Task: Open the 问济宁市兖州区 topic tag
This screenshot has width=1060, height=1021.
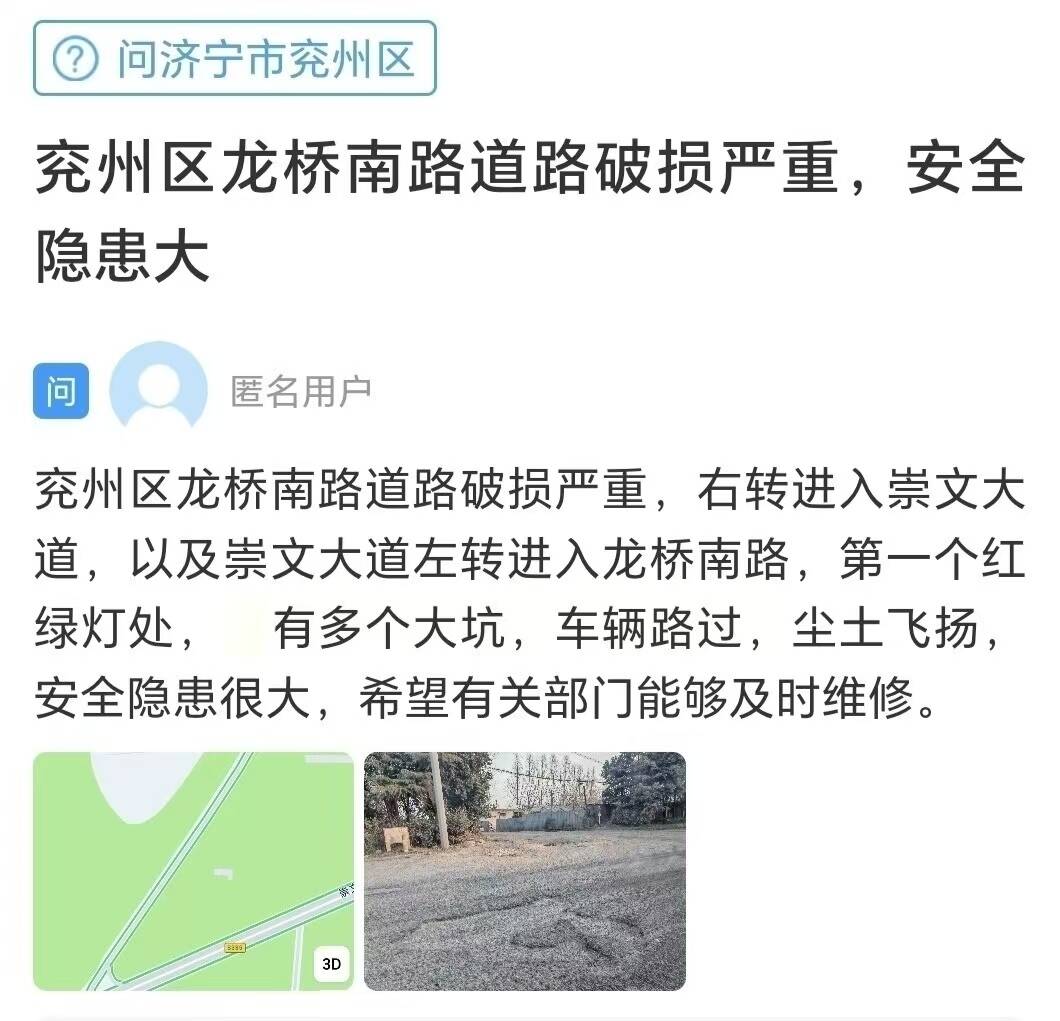Action: (235, 59)
